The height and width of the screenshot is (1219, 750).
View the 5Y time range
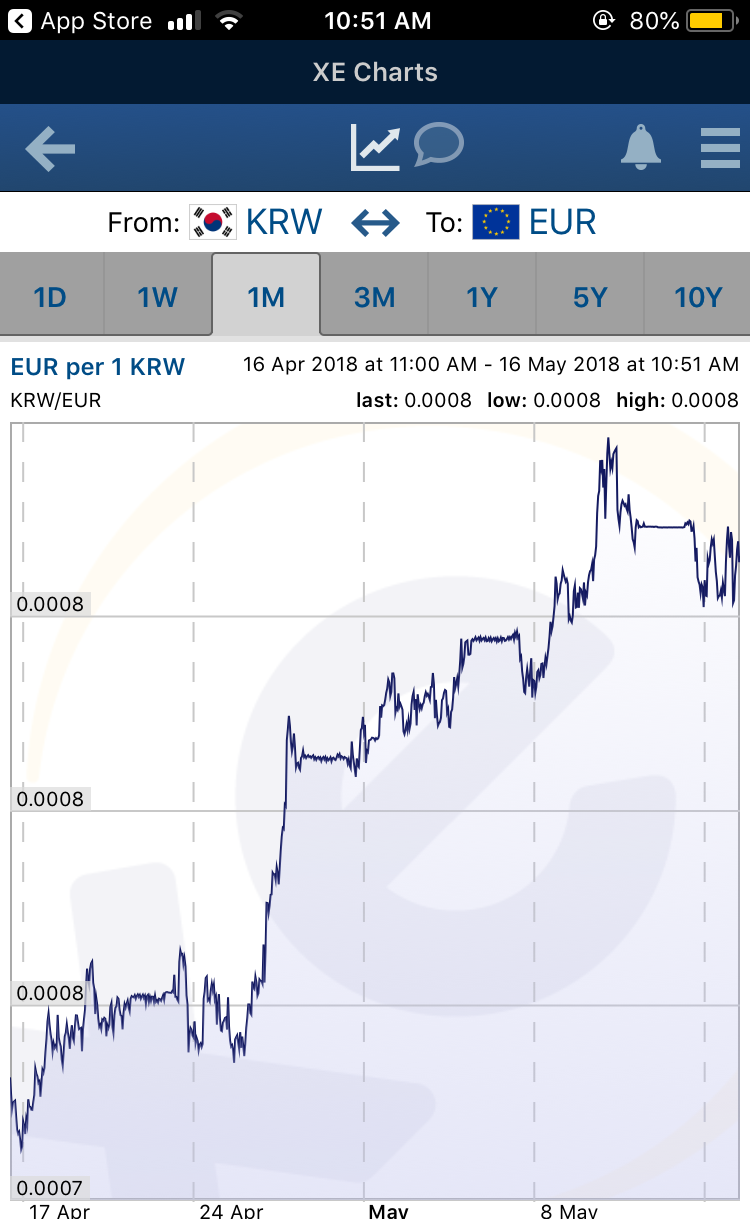(590, 297)
